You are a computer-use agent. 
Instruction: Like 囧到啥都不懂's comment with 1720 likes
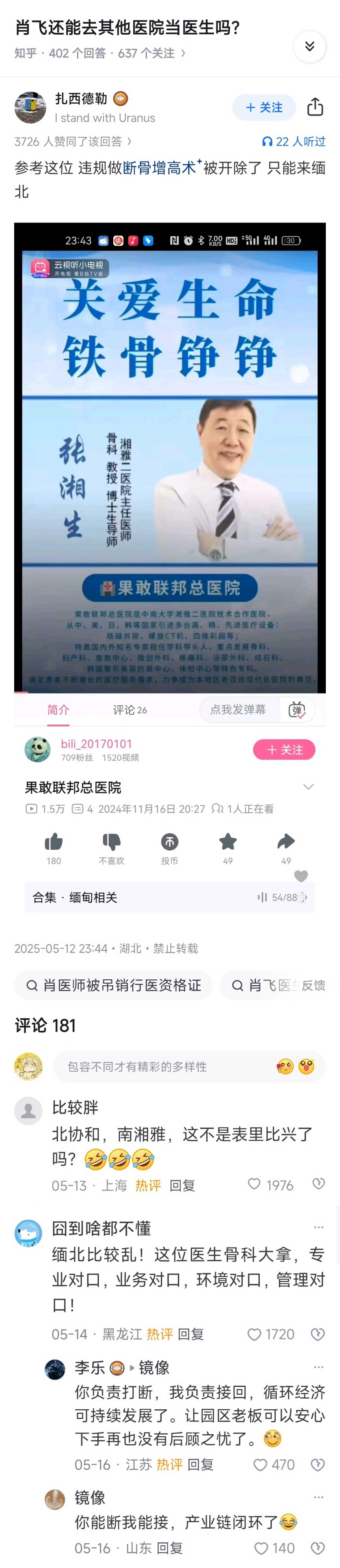pyautogui.click(x=254, y=1334)
